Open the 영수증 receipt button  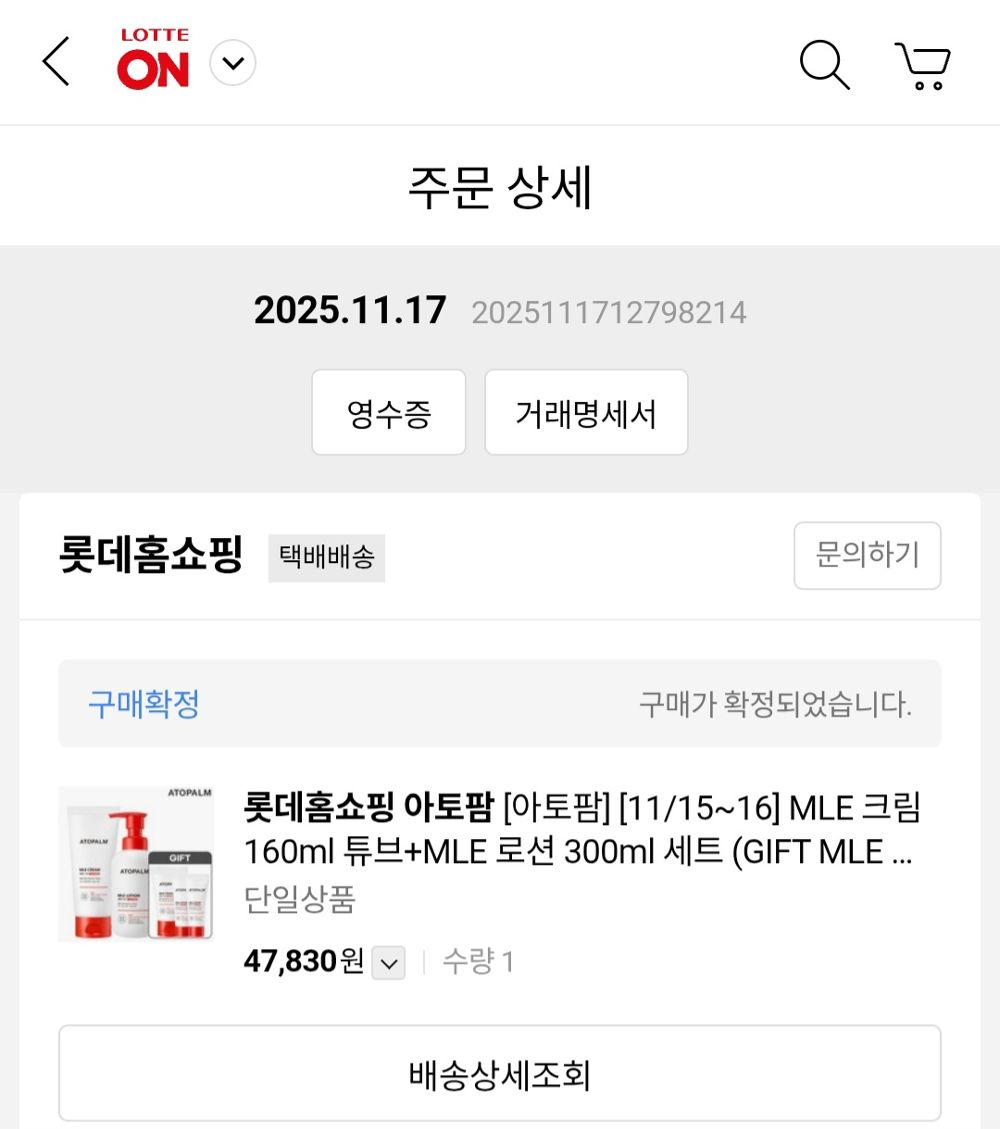pos(388,411)
